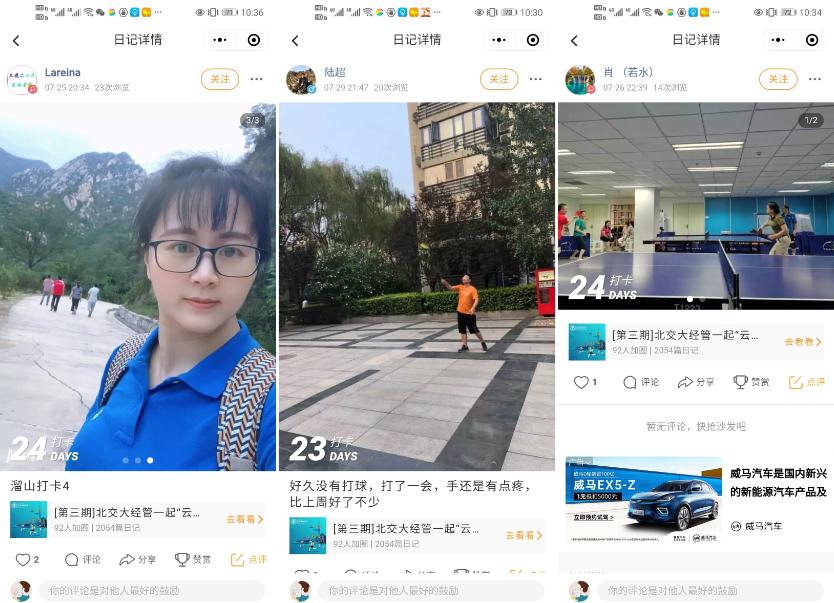This screenshot has height=603, width=834.
Task: Go back from Lareina's diary detail page
Action: coord(16,40)
